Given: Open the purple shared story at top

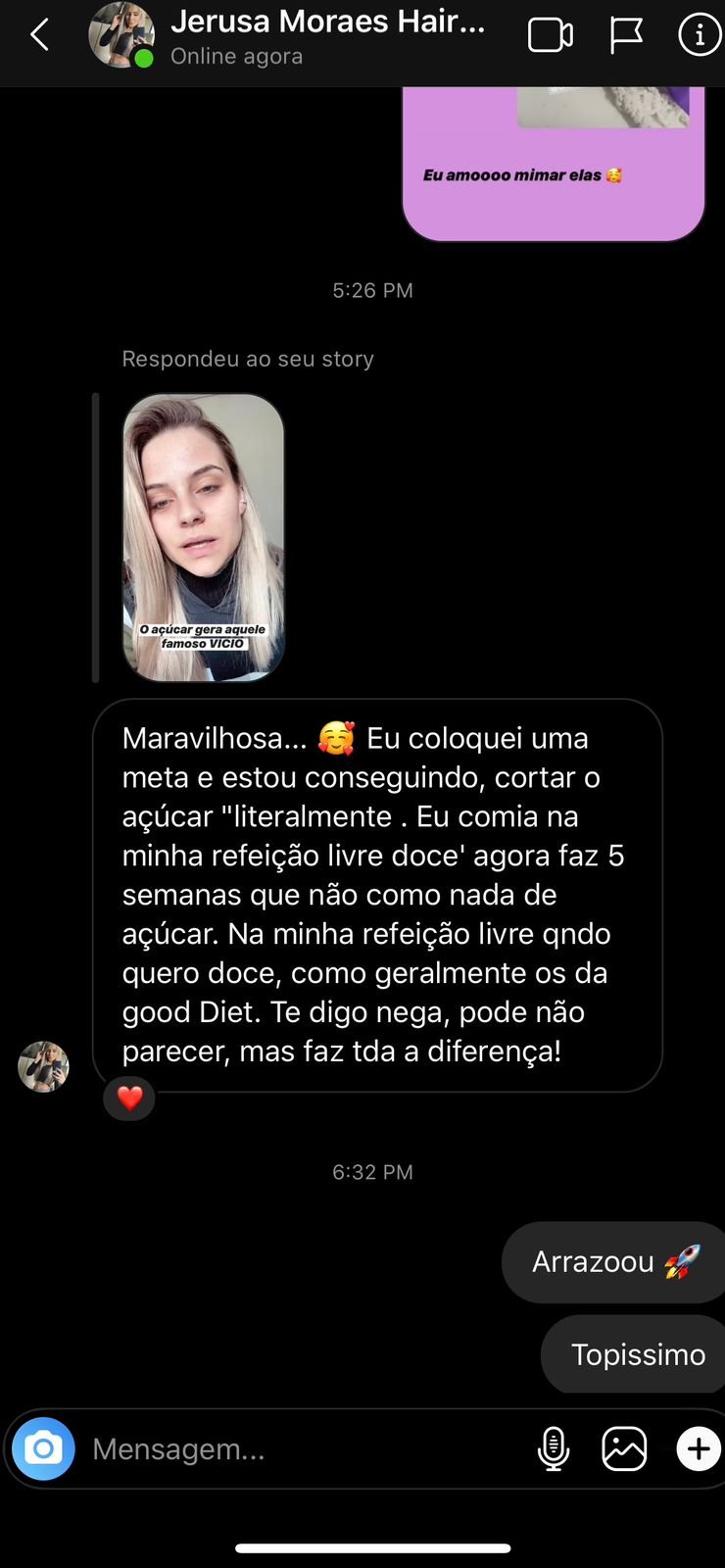Looking at the screenshot, I should coord(554,162).
